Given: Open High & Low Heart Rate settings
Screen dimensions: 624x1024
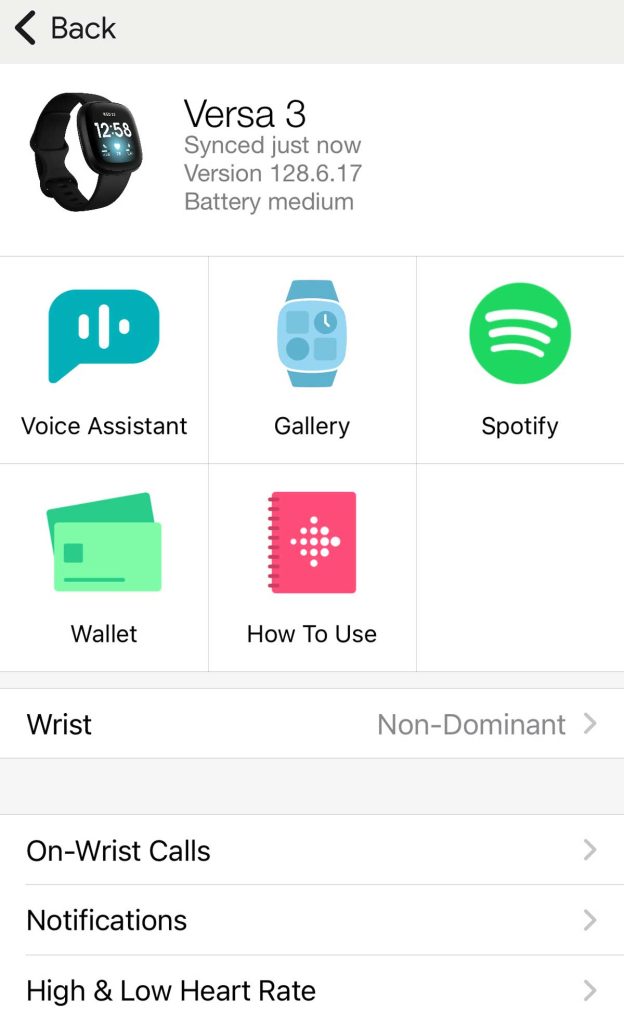Looking at the screenshot, I should (312, 990).
